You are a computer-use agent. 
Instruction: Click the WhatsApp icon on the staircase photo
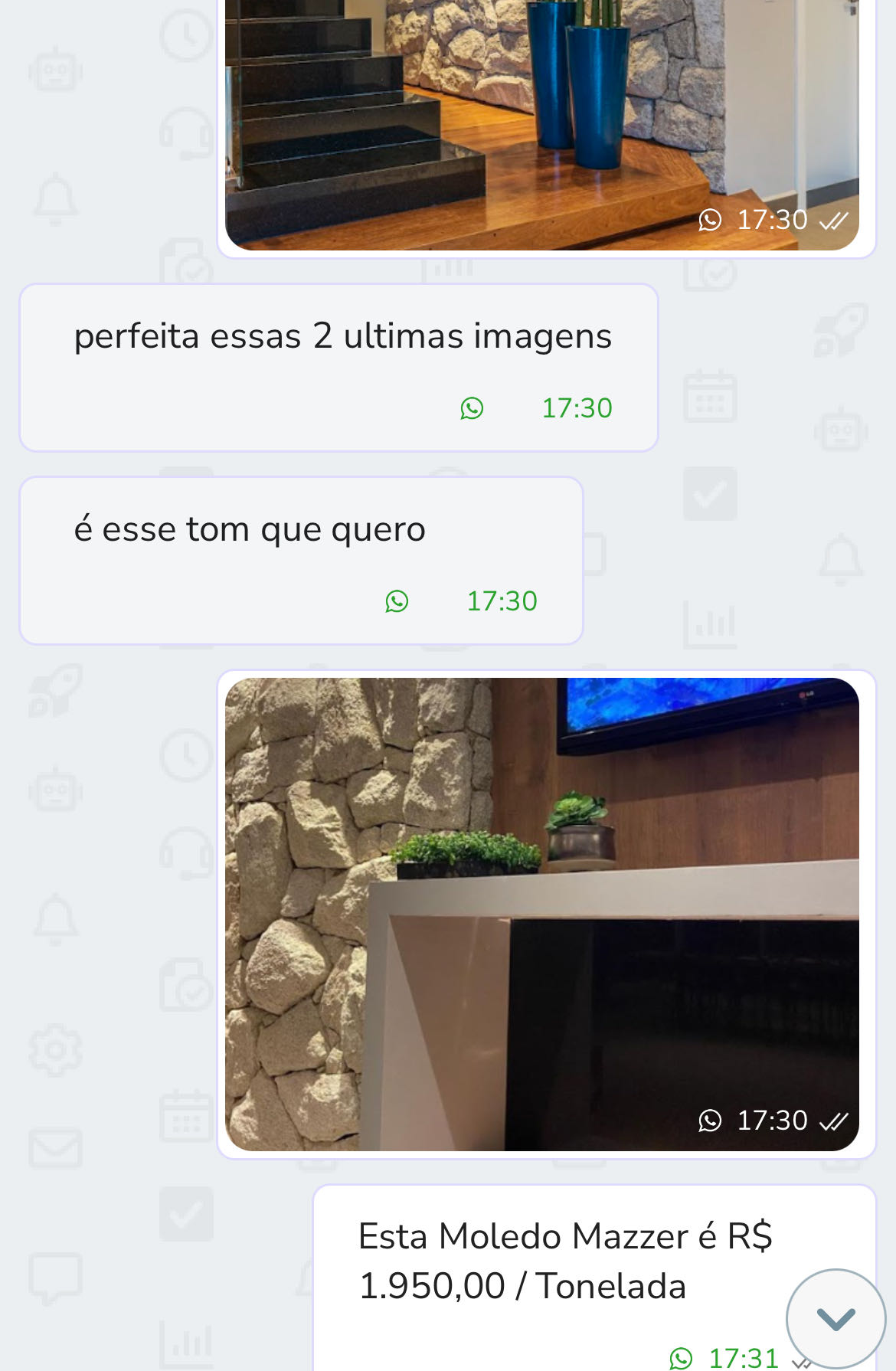pos(711,221)
